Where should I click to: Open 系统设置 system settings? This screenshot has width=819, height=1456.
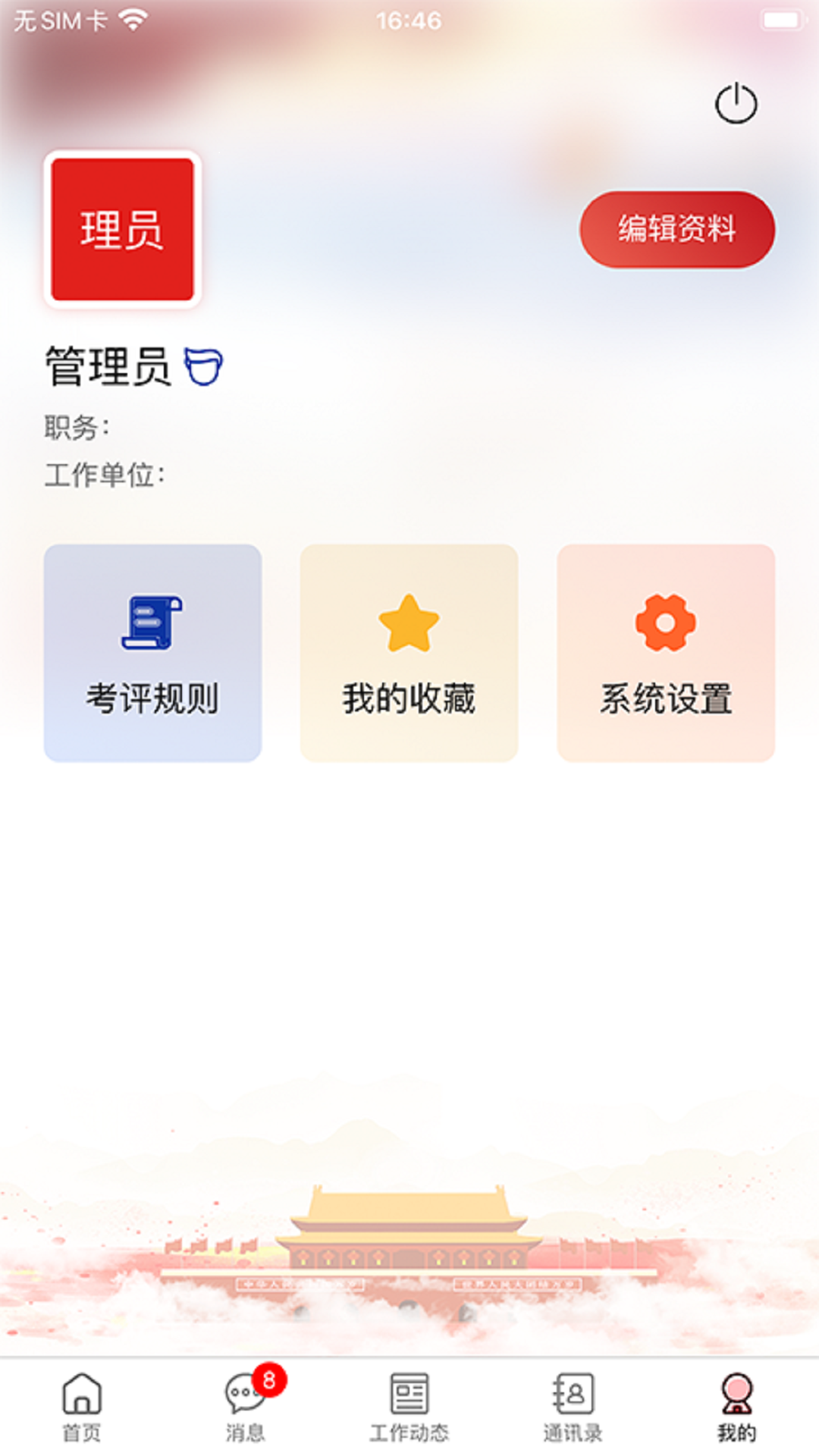coord(666,653)
